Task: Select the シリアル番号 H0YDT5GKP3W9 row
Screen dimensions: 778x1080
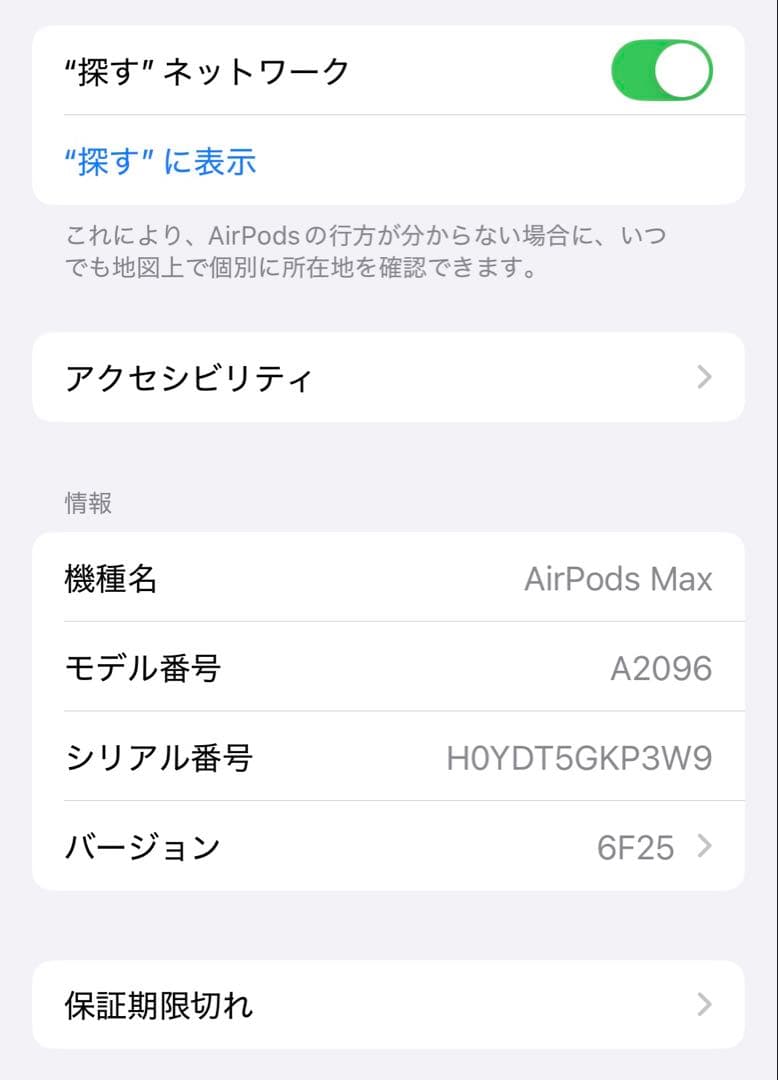Action: coord(388,758)
